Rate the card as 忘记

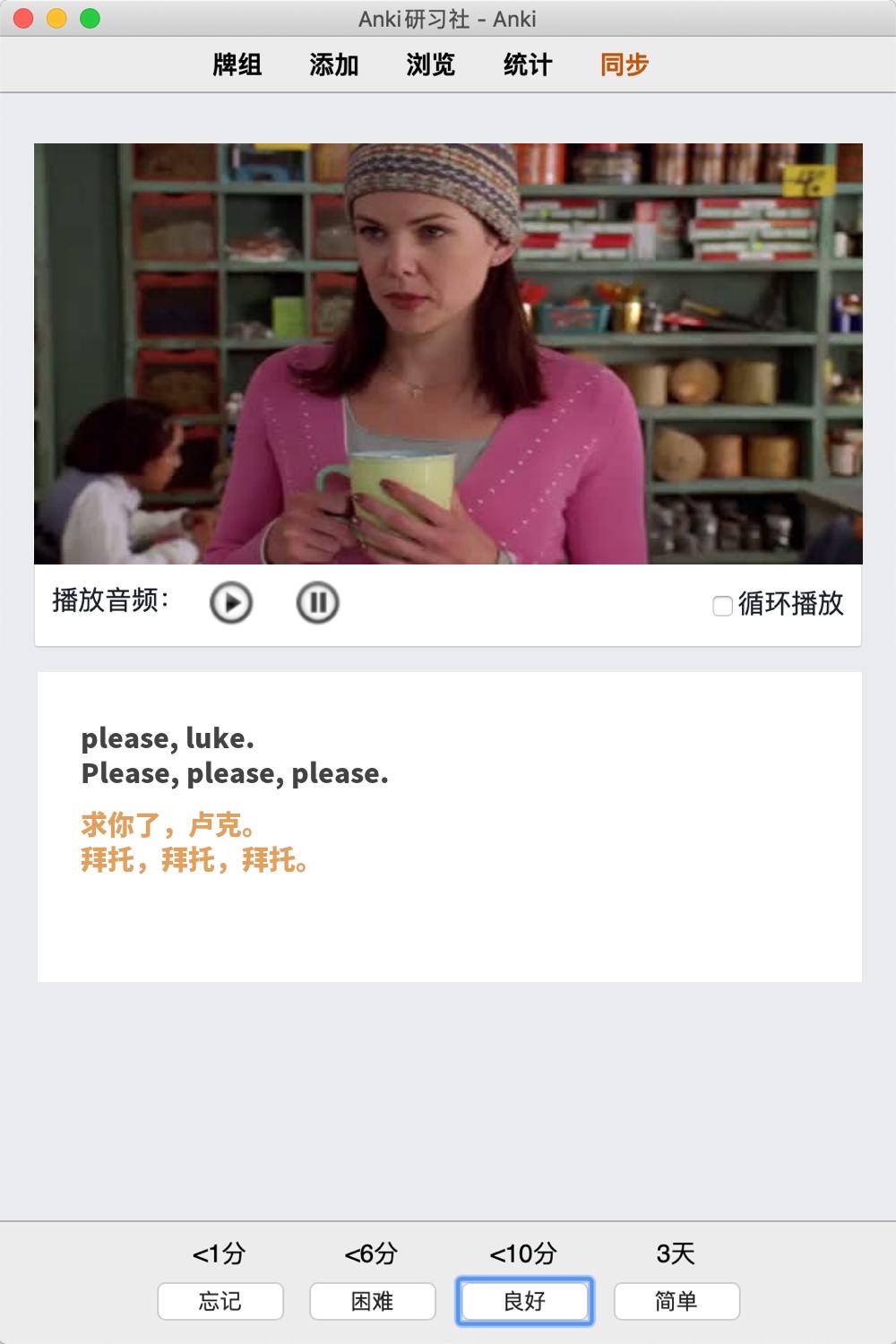point(220,1301)
